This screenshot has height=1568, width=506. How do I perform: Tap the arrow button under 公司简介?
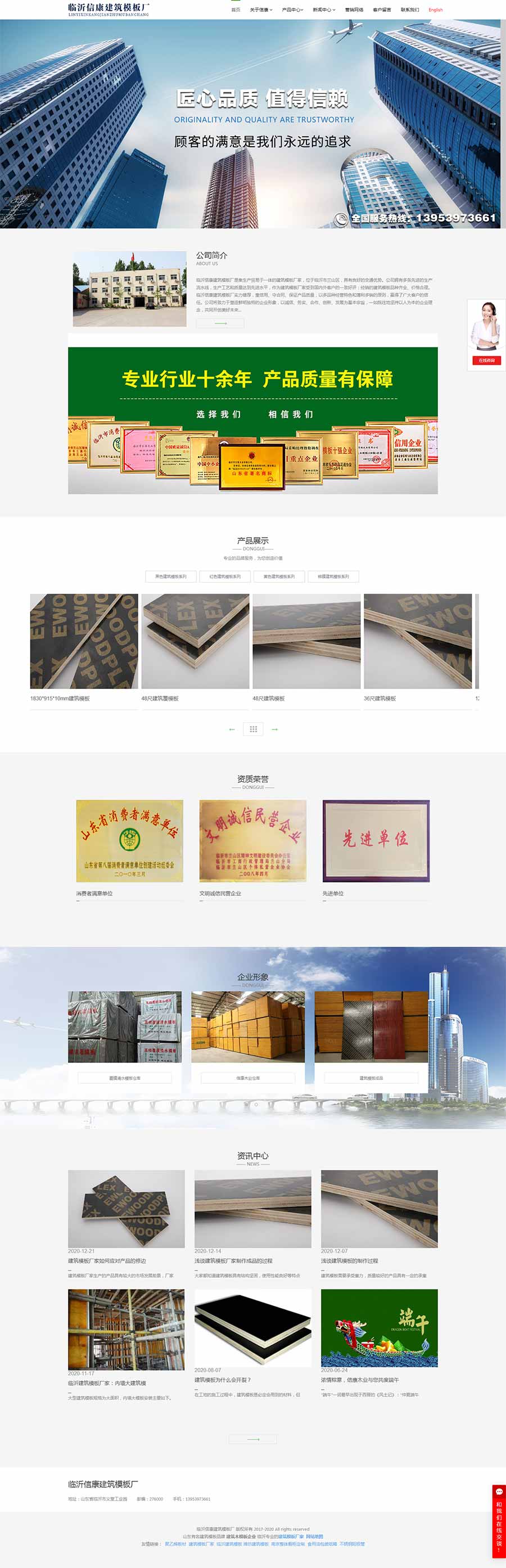220,323
